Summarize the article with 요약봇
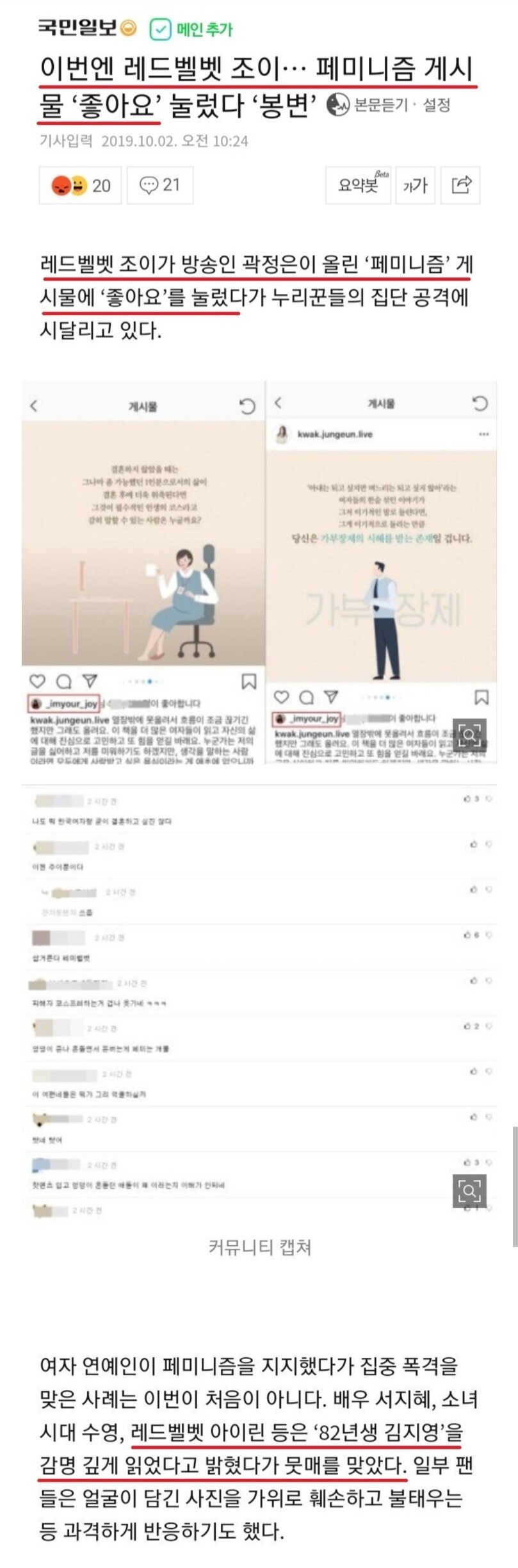Viewport: 518px width, 1568px height. [359, 186]
